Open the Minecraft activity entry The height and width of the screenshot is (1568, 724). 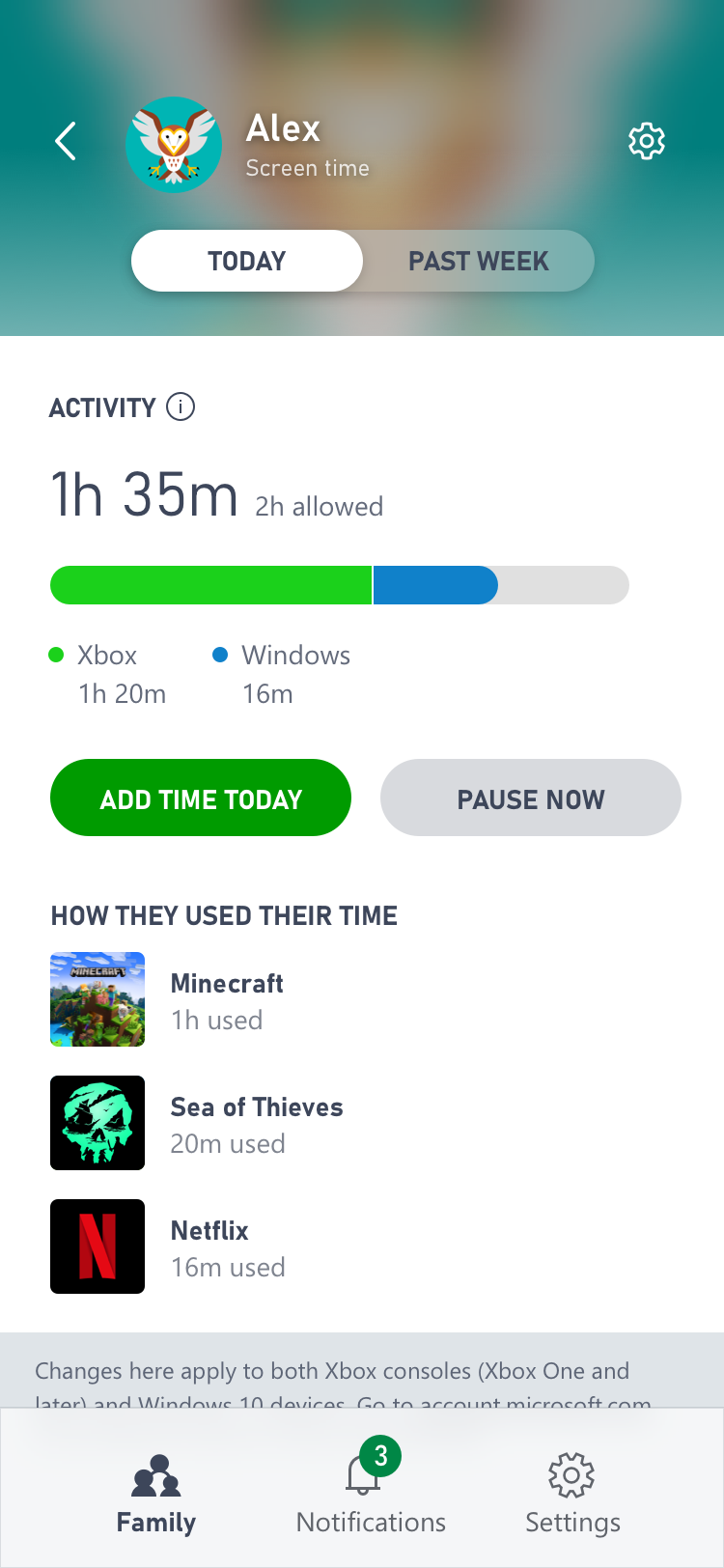point(227,998)
